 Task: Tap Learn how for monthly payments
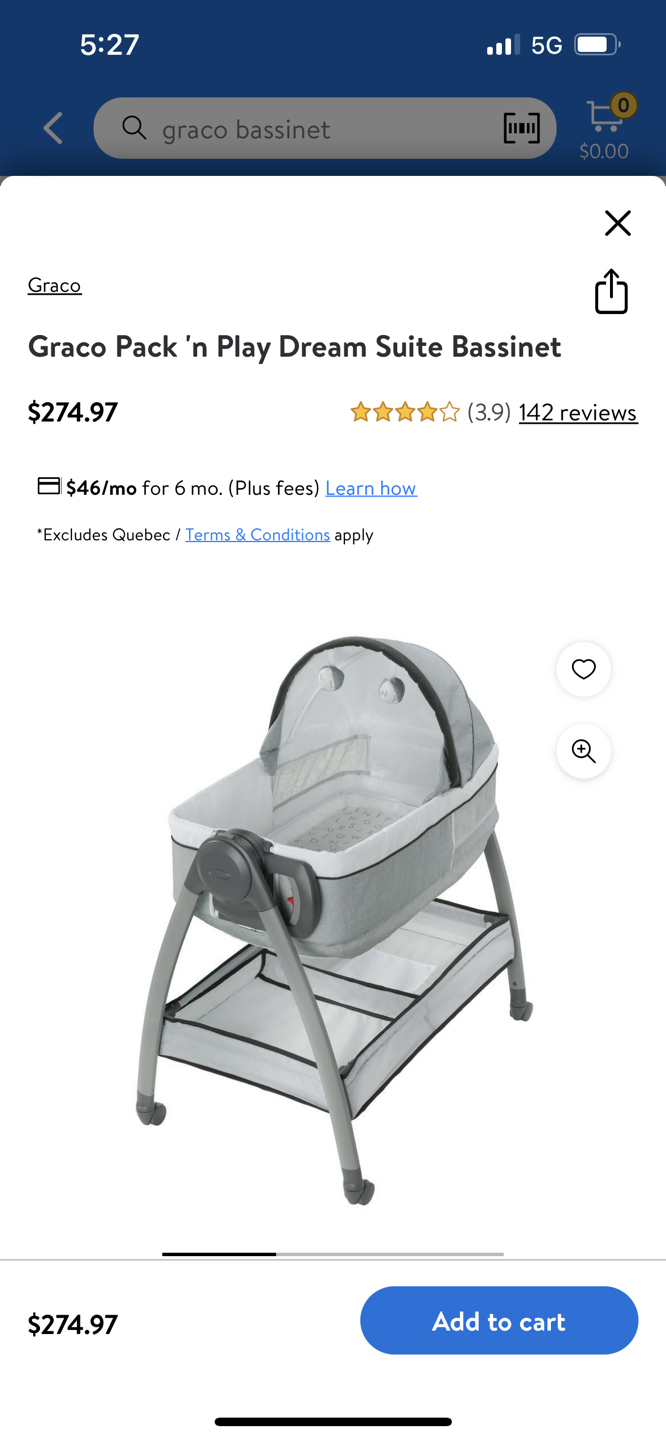(370, 488)
